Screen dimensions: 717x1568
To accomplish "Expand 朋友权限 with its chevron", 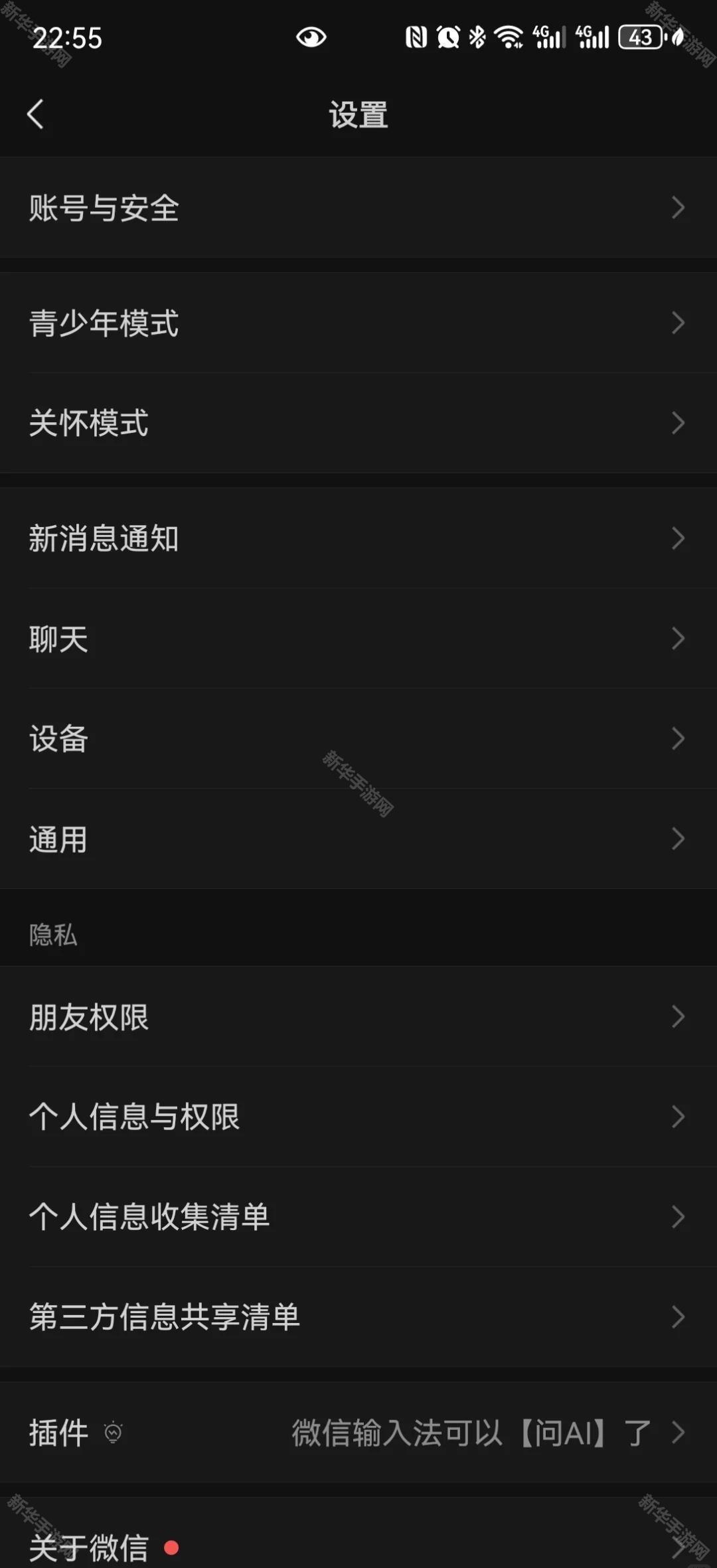I will [678, 1017].
